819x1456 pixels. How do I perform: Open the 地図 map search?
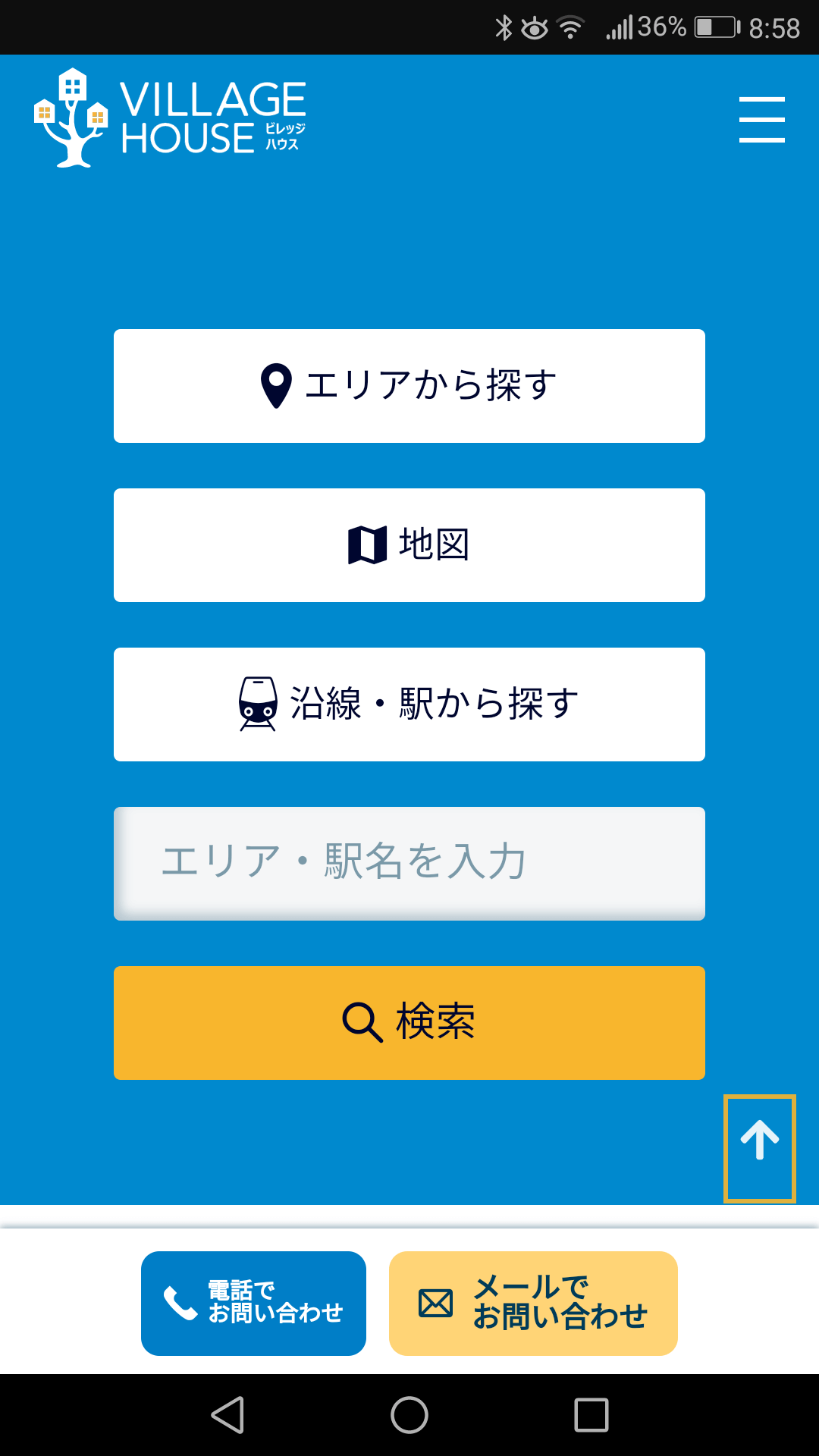coord(409,545)
